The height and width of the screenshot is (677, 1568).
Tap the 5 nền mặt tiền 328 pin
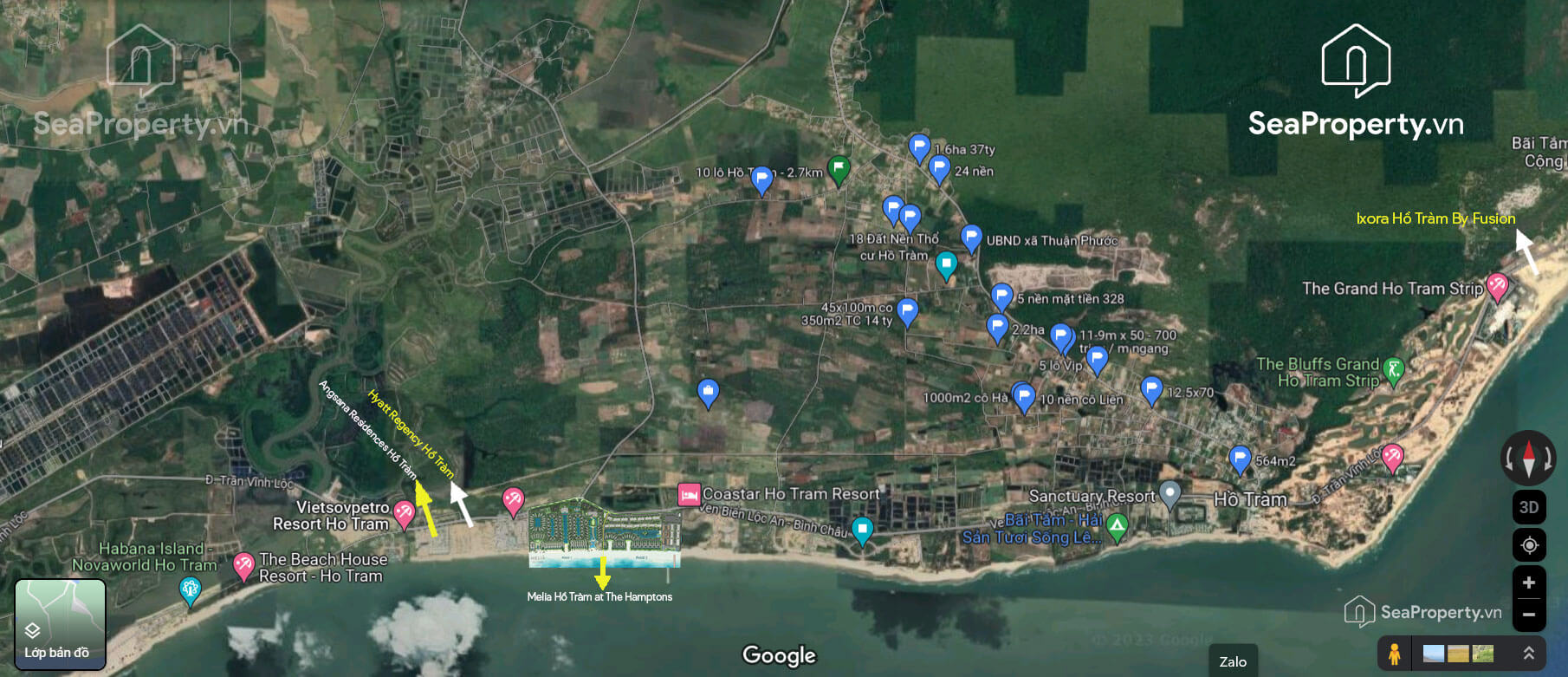click(x=1001, y=296)
